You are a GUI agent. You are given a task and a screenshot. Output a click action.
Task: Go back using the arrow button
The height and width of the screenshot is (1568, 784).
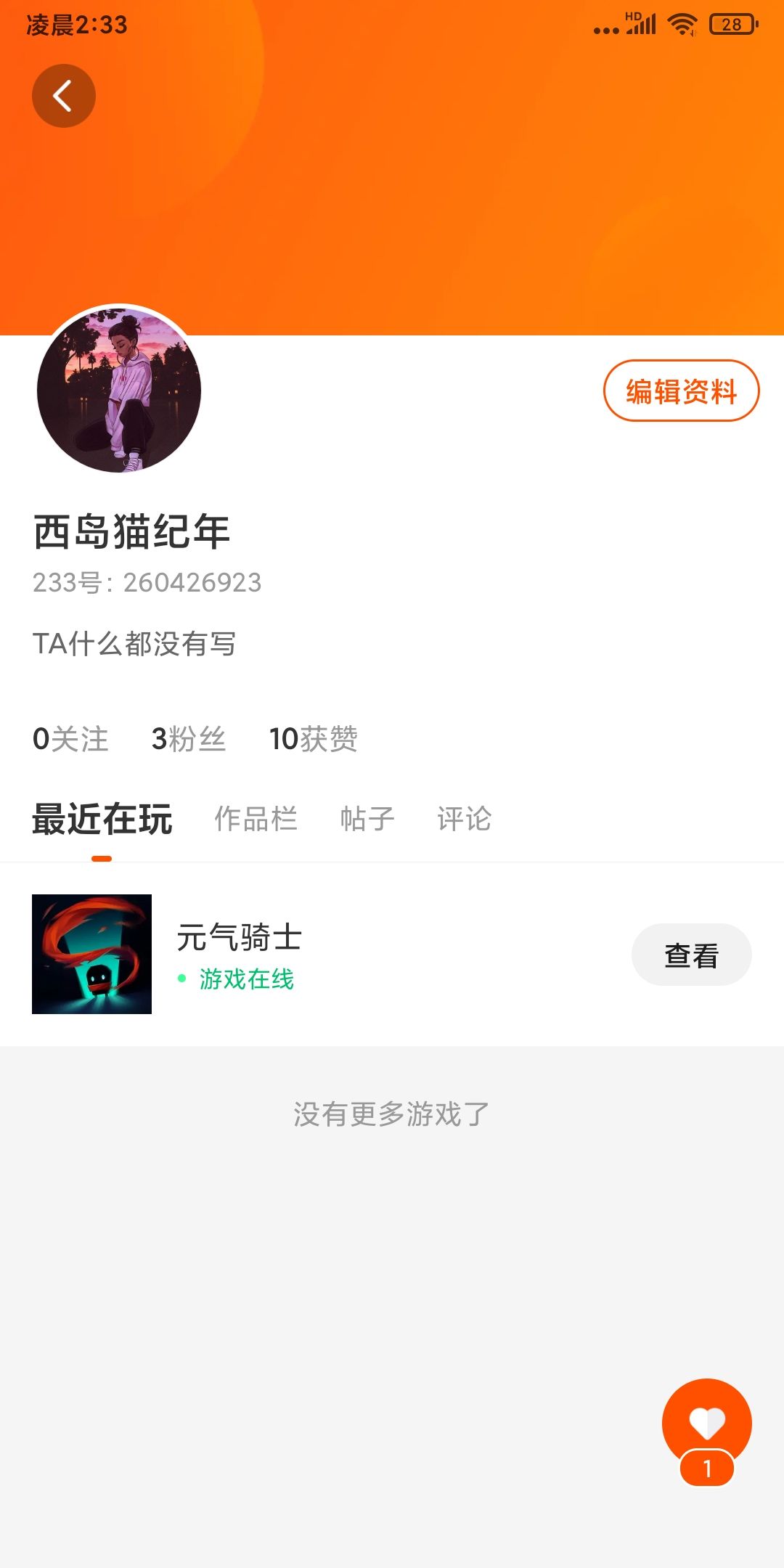[64, 96]
